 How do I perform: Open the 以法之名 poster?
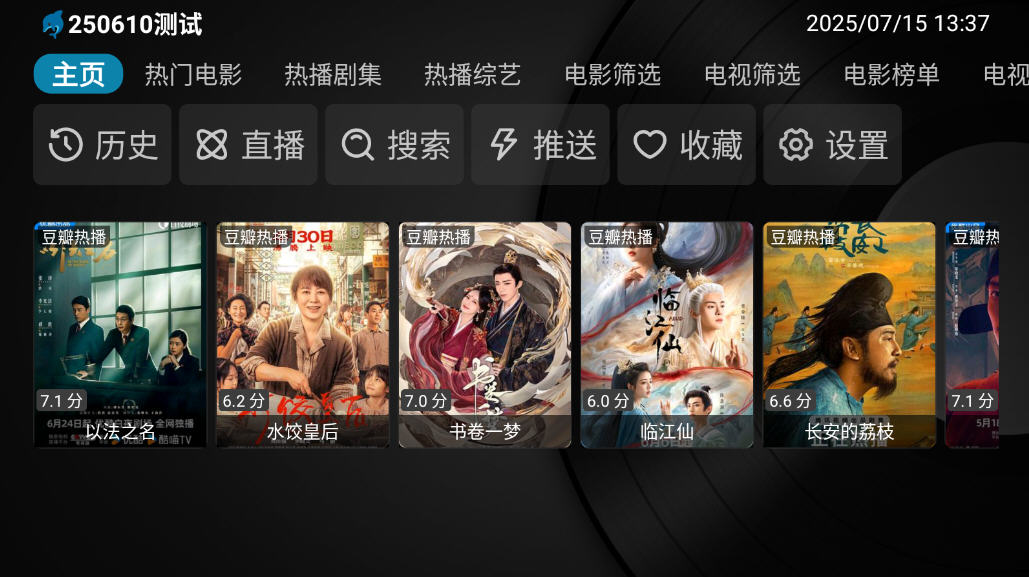point(120,334)
